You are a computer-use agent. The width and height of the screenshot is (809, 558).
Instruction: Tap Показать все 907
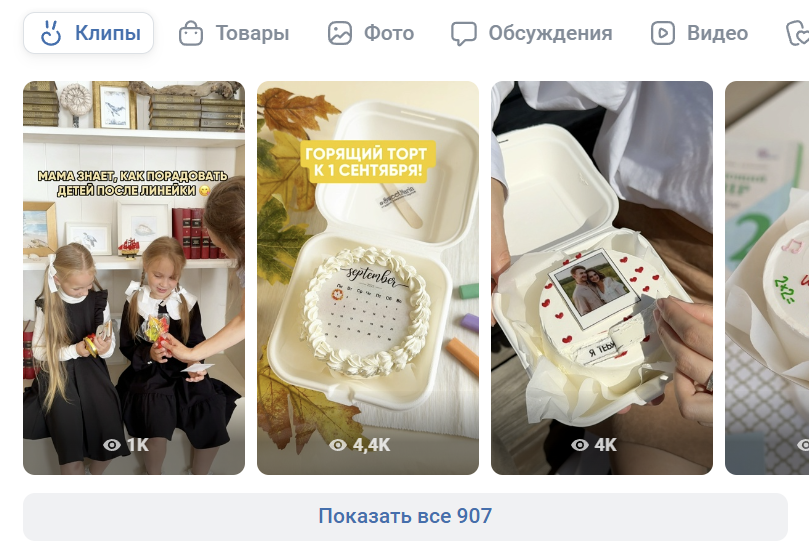405,517
